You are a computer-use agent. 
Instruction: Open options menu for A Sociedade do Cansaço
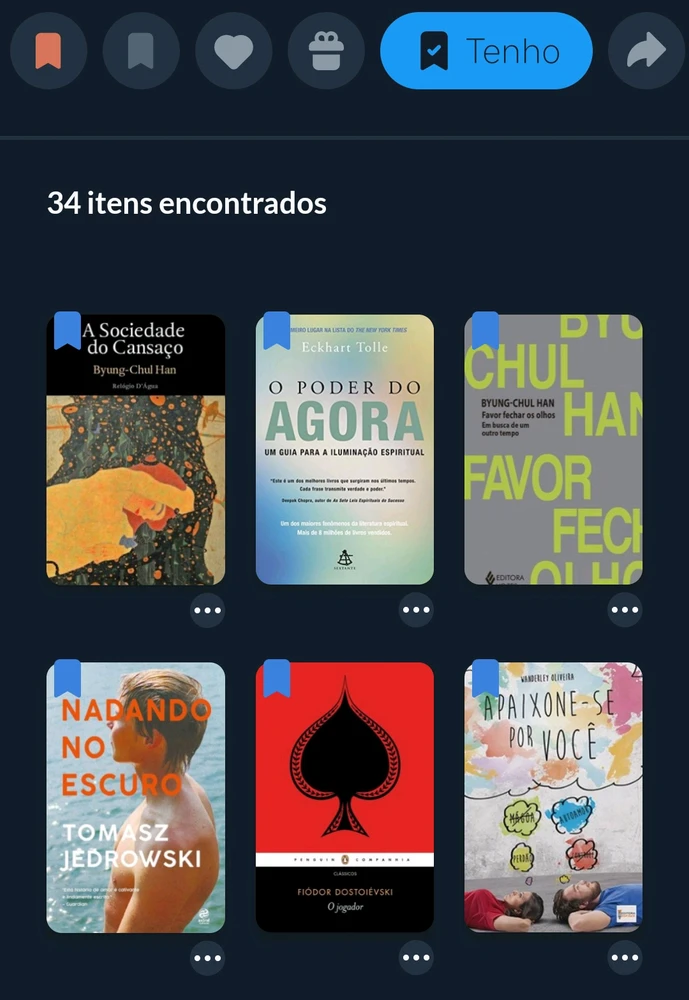[x=207, y=610]
